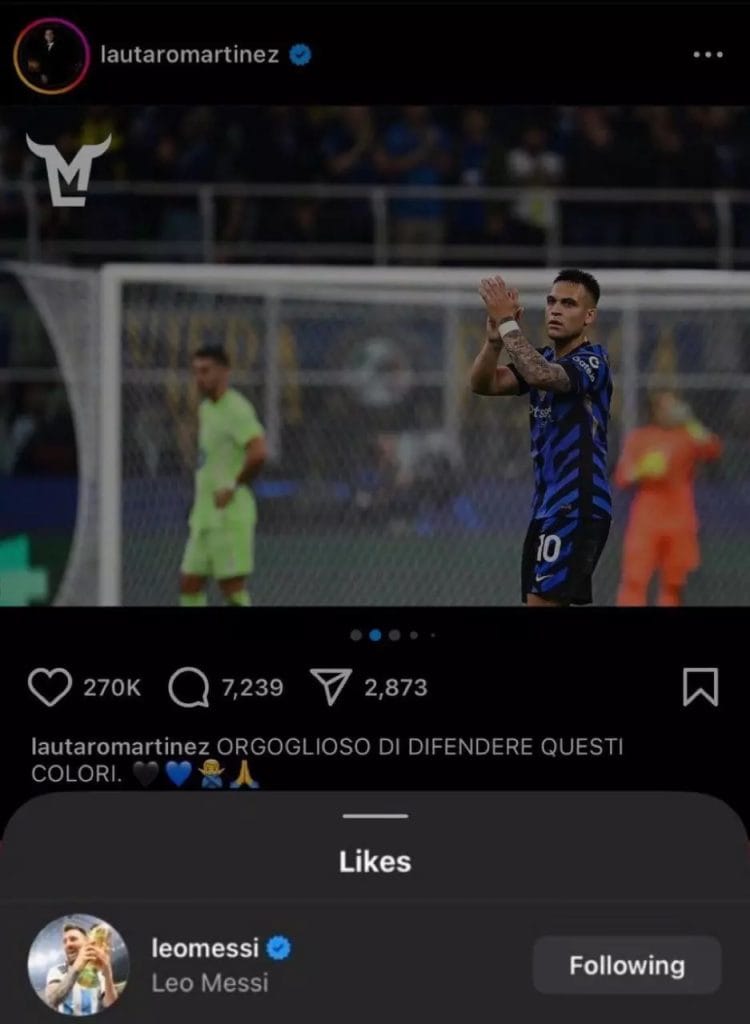Like the post with the heart icon
This screenshot has width=750, height=1024.
tap(49, 688)
